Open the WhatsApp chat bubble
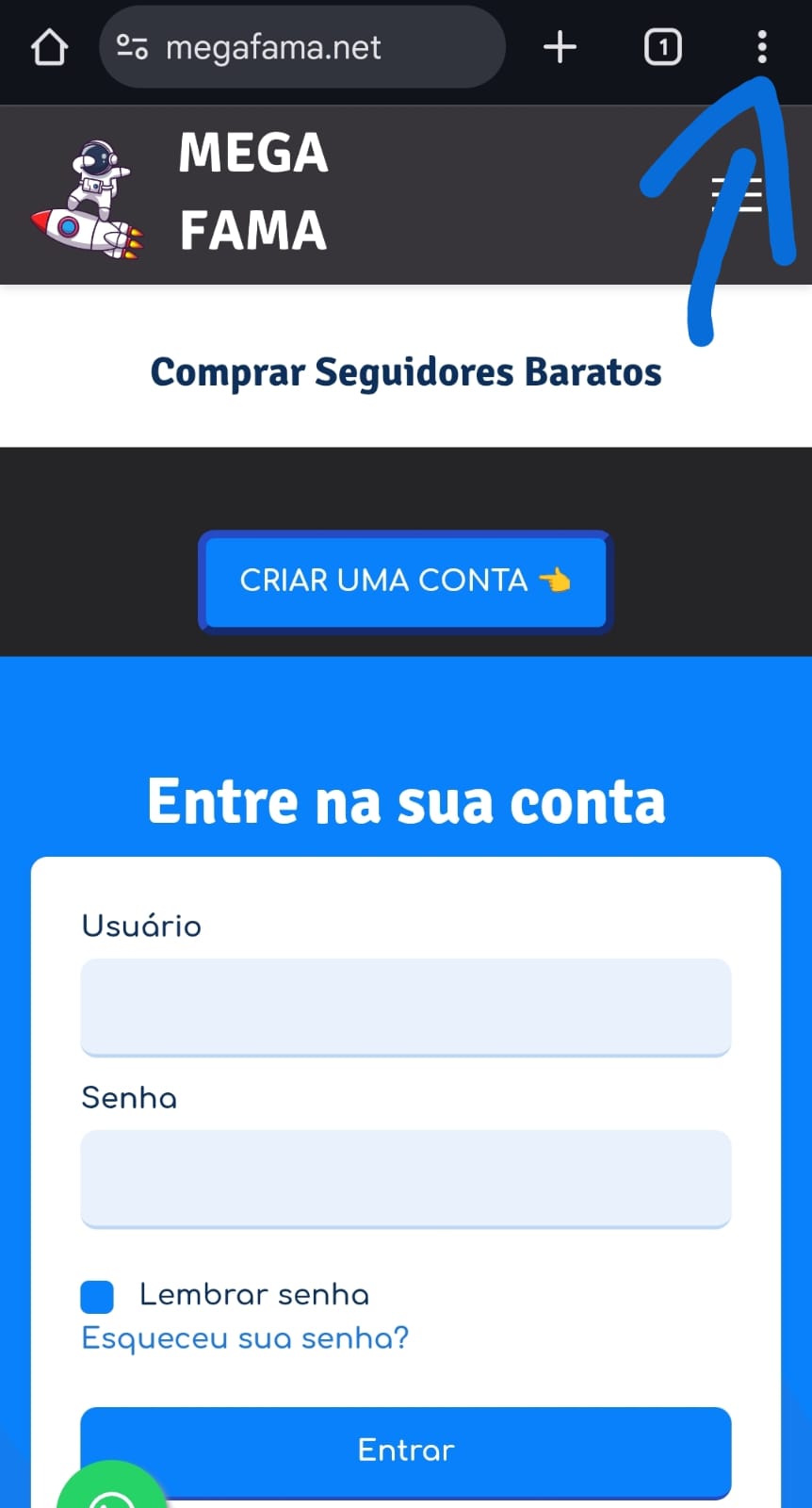The image size is (812, 1508). coord(111,1489)
